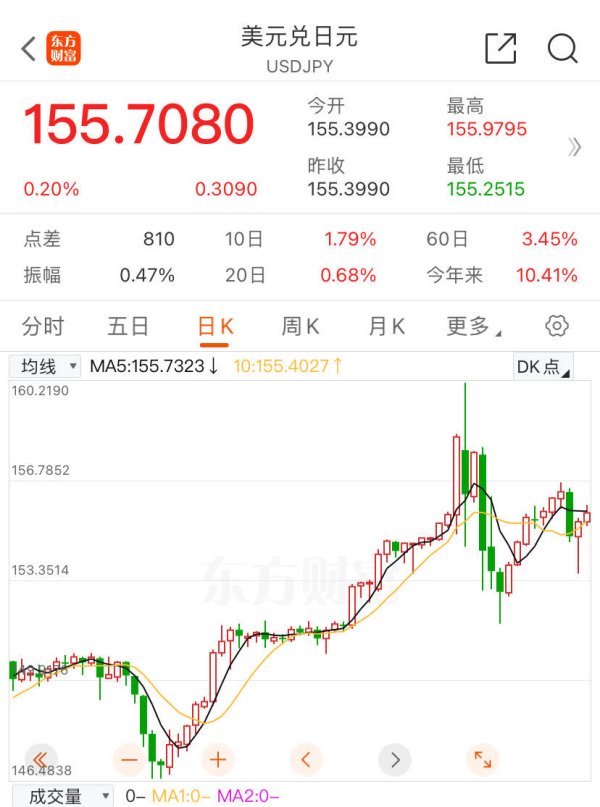Open the 更多 chart period dropdown

pos(474,326)
